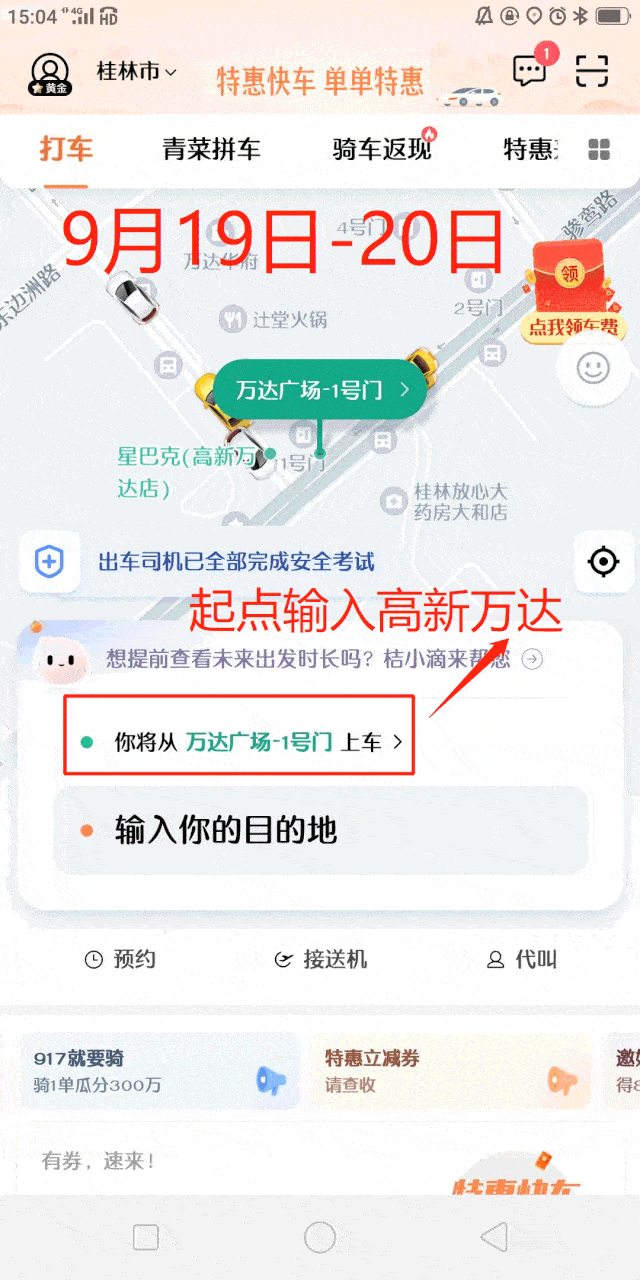The image size is (640, 1280).
Task: Select 代叫 to book for someone
Action: coord(521,960)
